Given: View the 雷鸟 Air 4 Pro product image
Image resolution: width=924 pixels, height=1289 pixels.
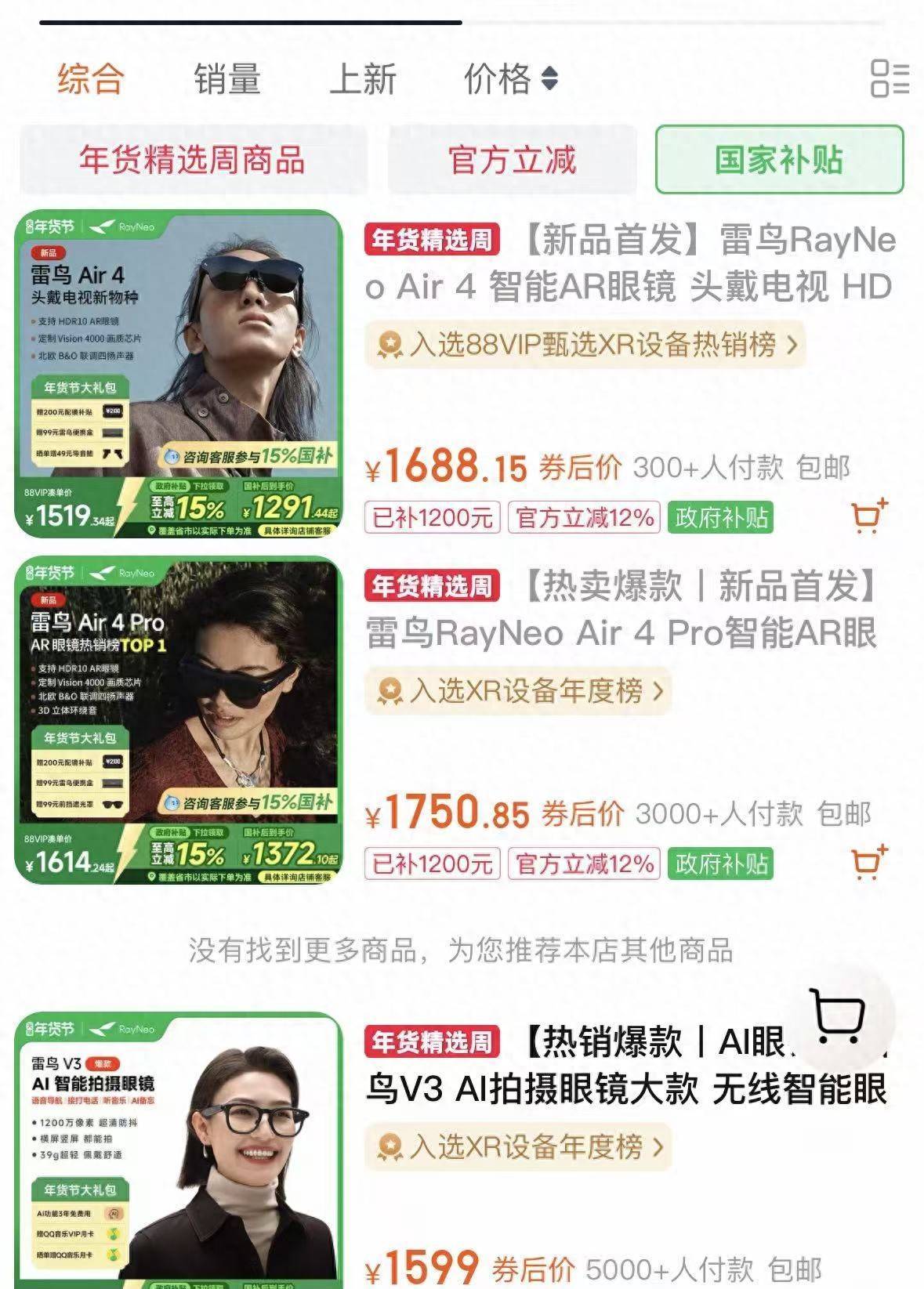Looking at the screenshot, I should 179,720.
